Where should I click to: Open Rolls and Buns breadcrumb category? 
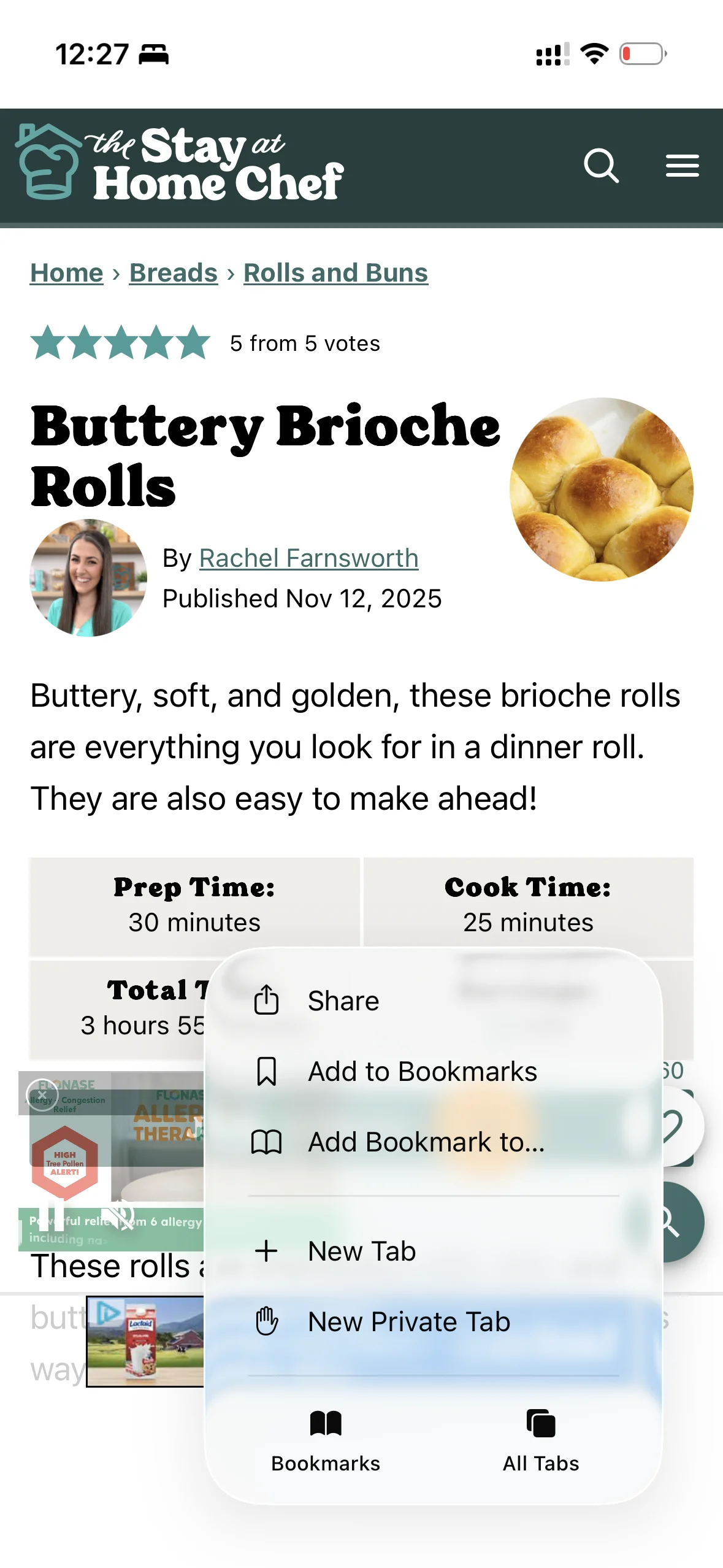[x=335, y=272]
